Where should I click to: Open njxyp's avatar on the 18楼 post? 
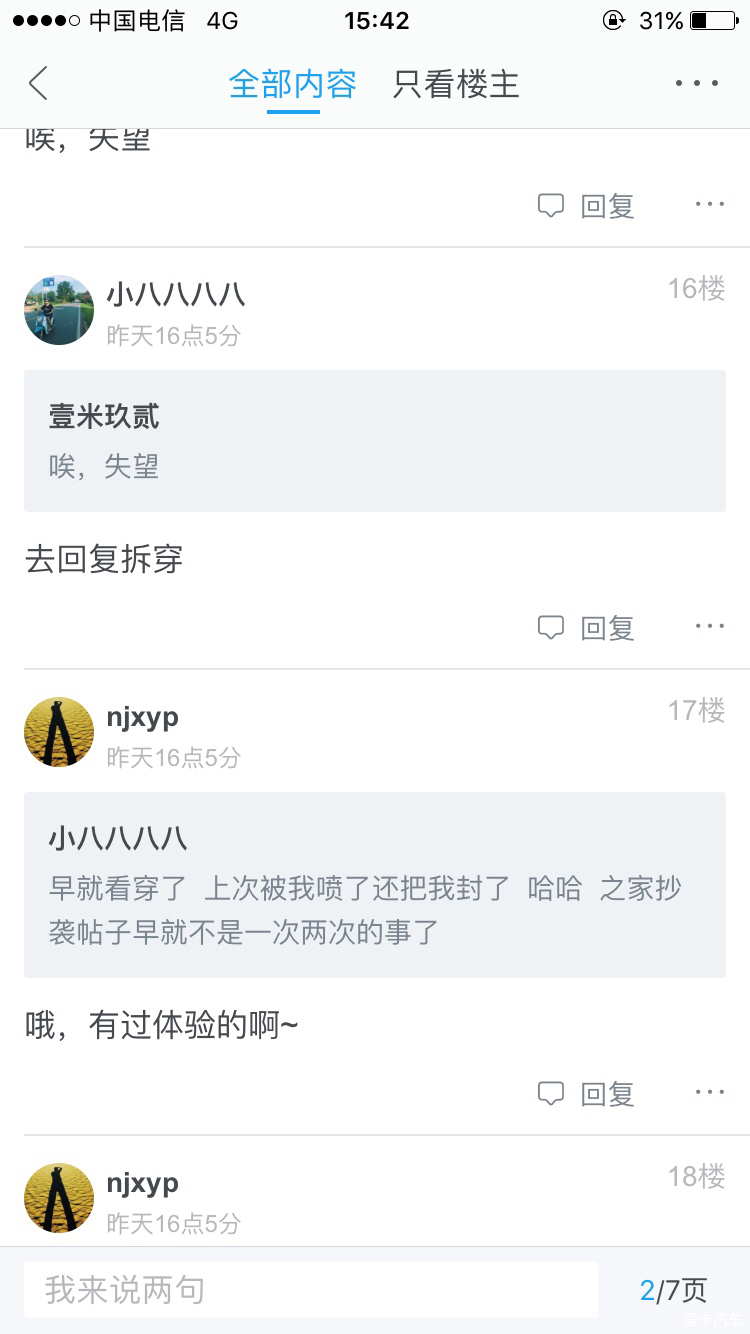pos(59,1198)
